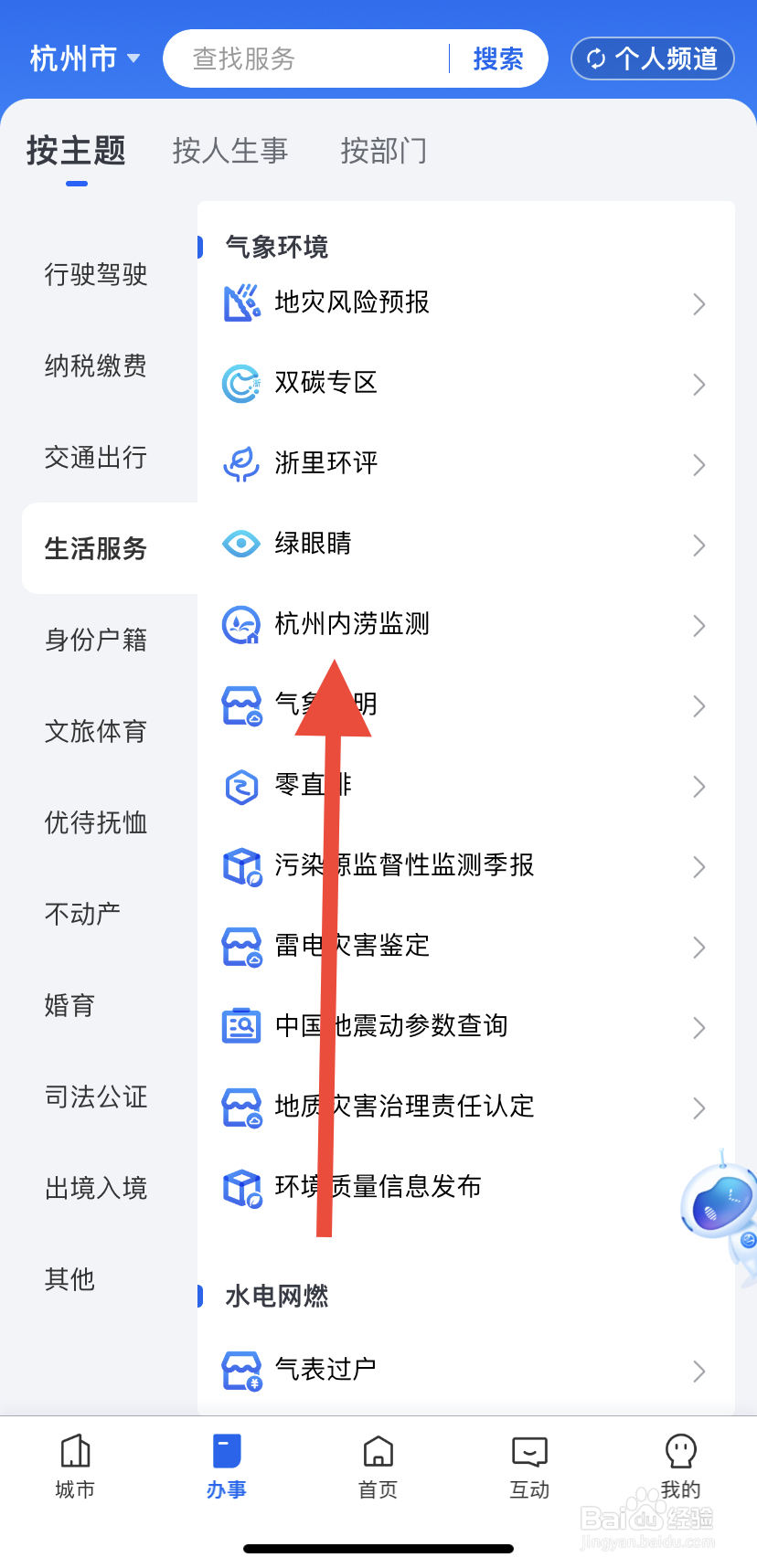Image resolution: width=757 pixels, height=1568 pixels.
Task: Open the 地灾风险预报 service icon
Action: tap(241, 302)
